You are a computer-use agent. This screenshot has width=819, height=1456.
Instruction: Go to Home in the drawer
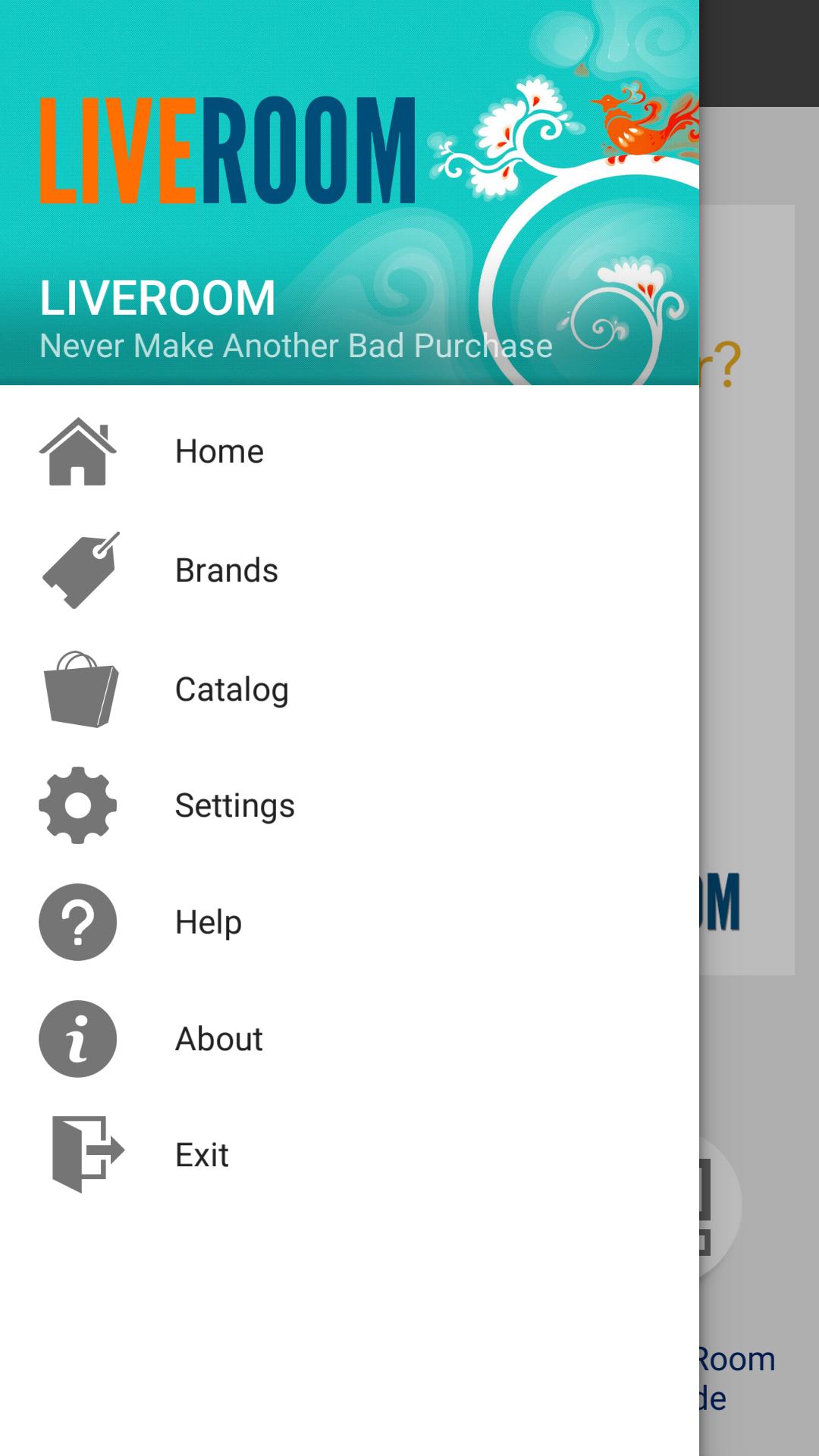pos(219,451)
